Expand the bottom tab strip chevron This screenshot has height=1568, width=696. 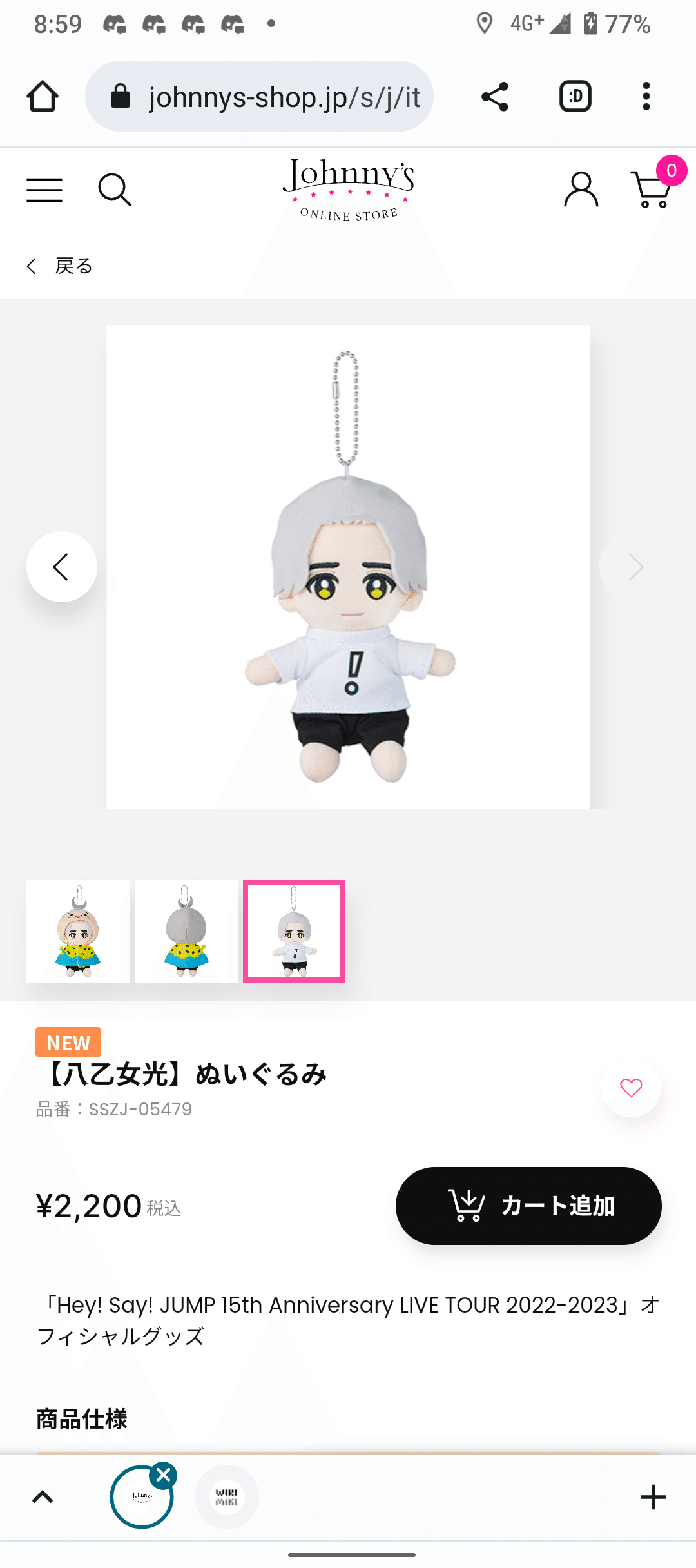pyautogui.click(x=43, y=1497)
